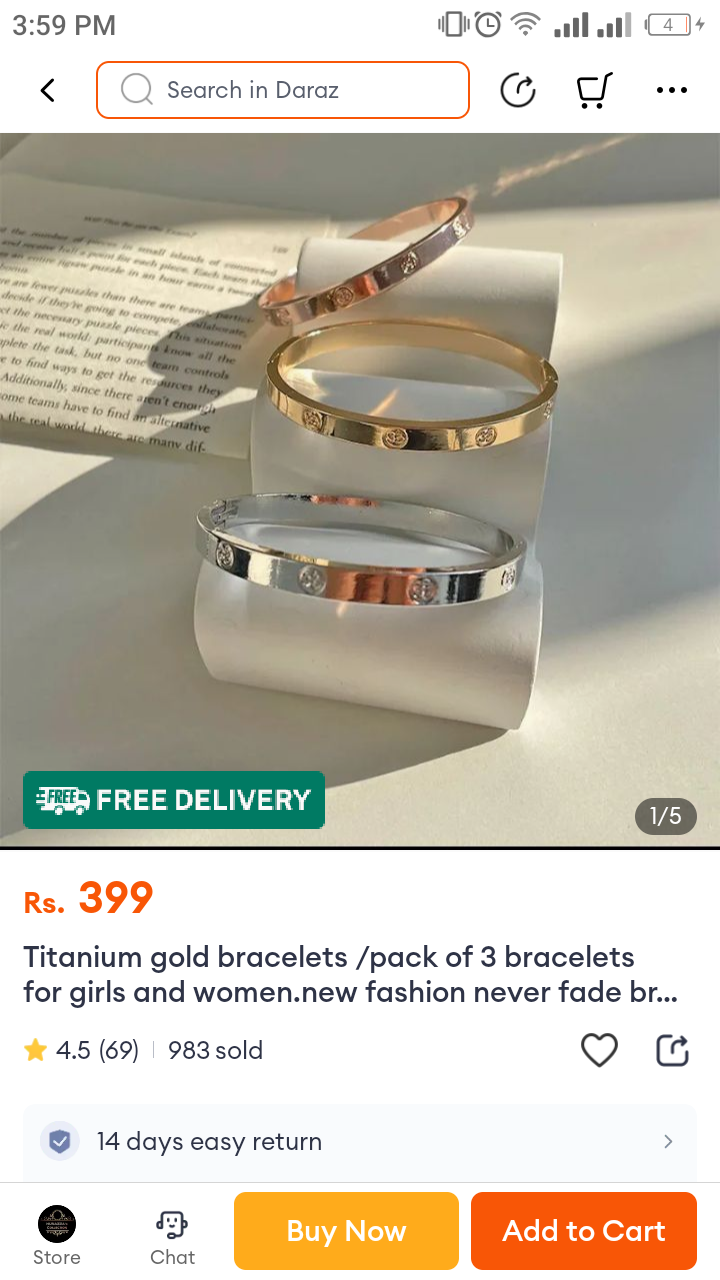Screen dimensions: 720x1280
Task: Add product to wishlist with heart
Action: (x=599, y=1050)
